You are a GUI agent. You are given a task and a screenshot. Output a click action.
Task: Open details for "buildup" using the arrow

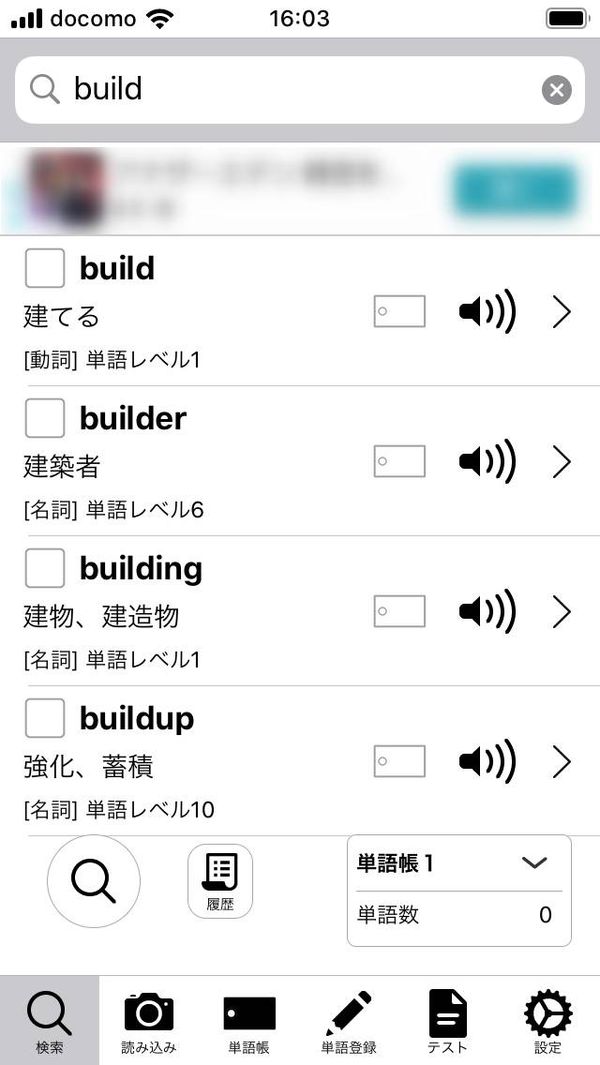(x=561, y=763)
